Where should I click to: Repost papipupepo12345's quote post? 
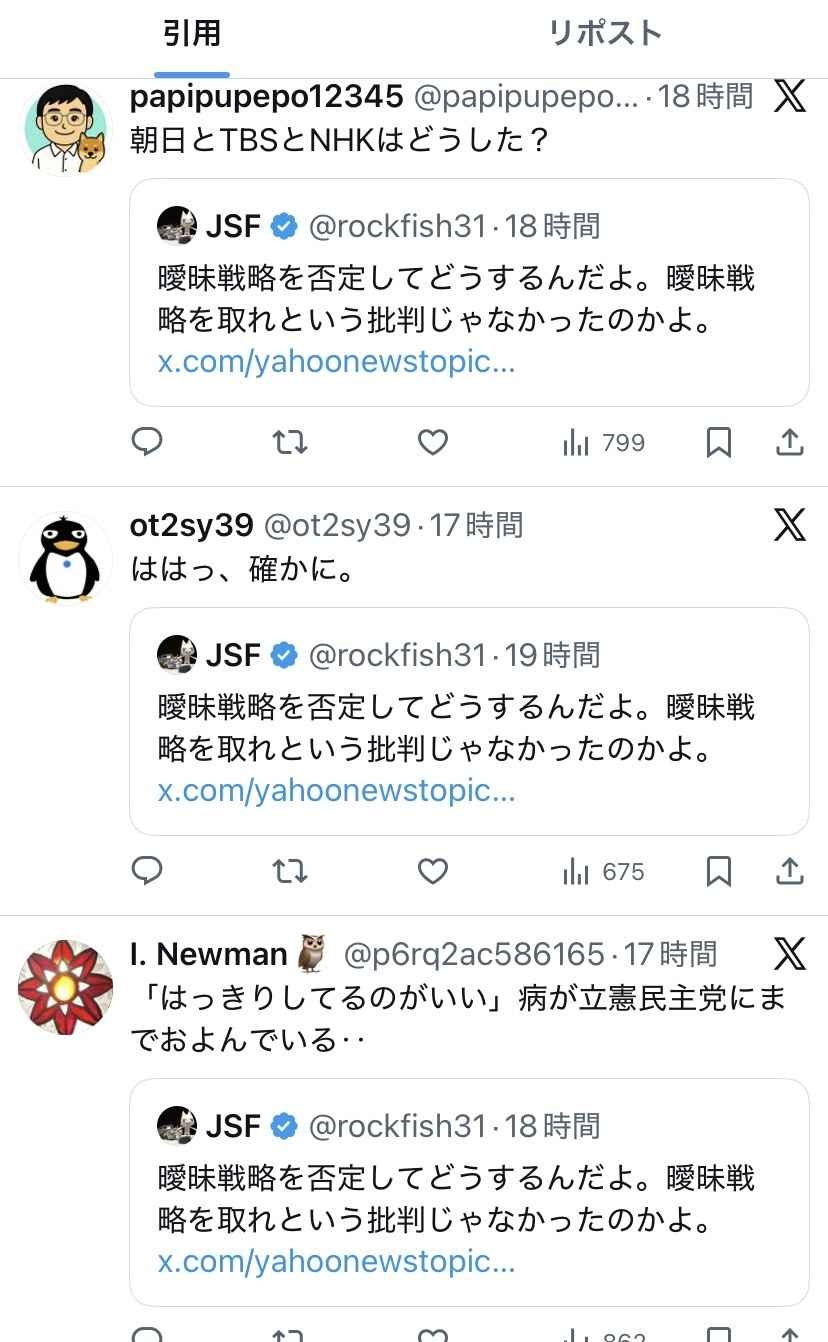pyautogui.click(x=290, y=442)
